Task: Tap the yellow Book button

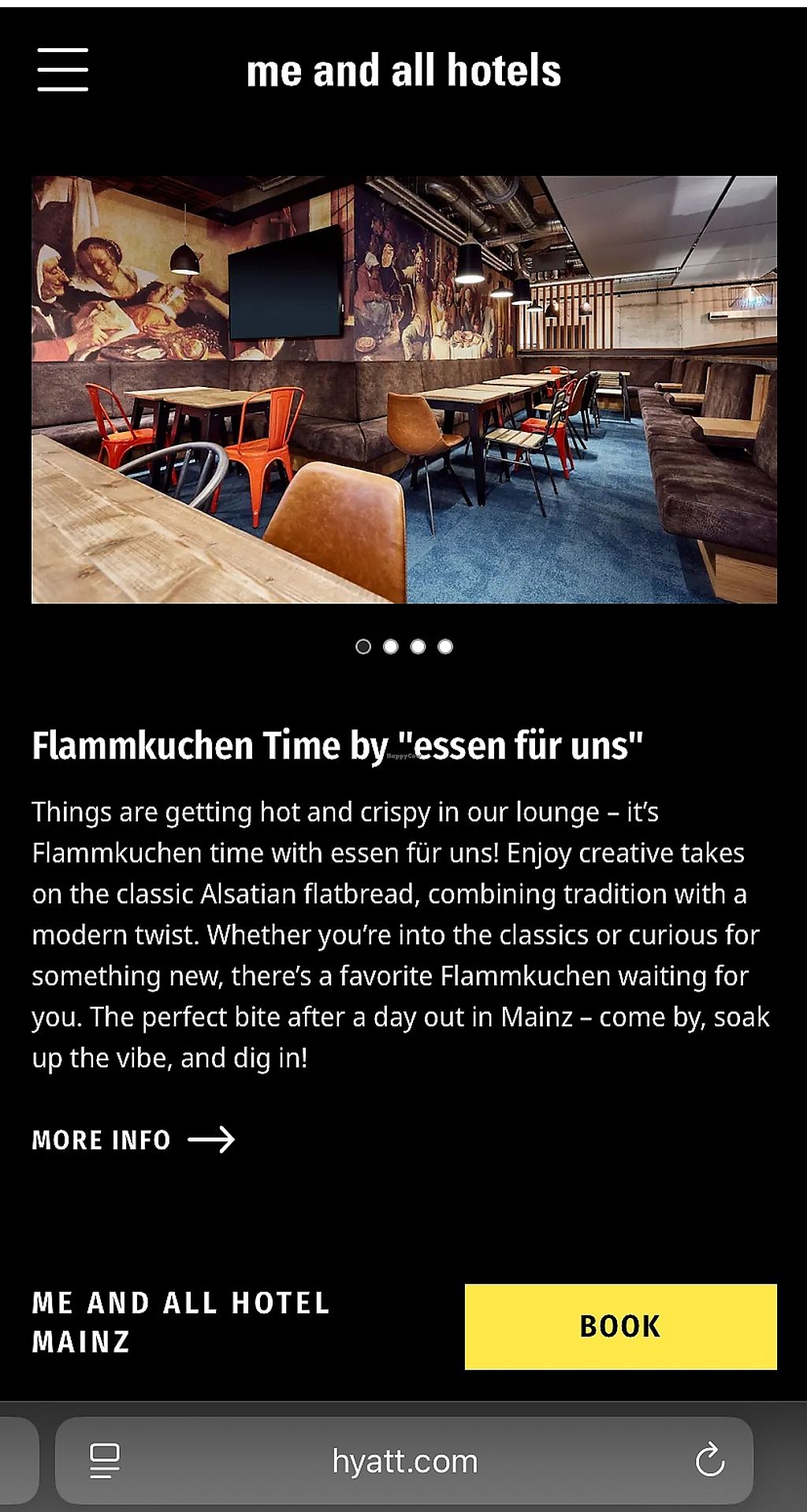Action: click(x=620, y=1326)
